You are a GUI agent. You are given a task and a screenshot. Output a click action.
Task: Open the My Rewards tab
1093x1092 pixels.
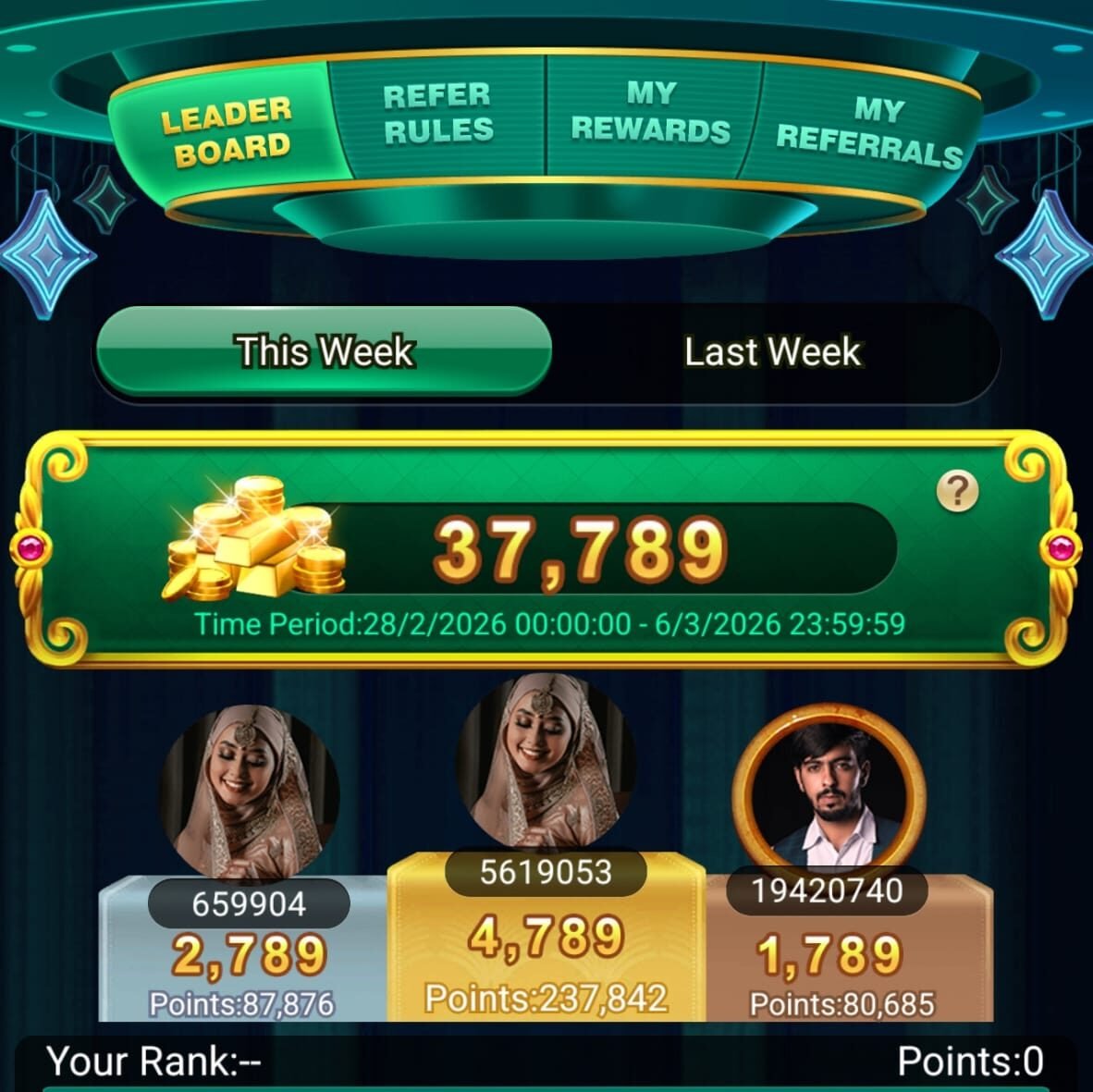point(651,113)
